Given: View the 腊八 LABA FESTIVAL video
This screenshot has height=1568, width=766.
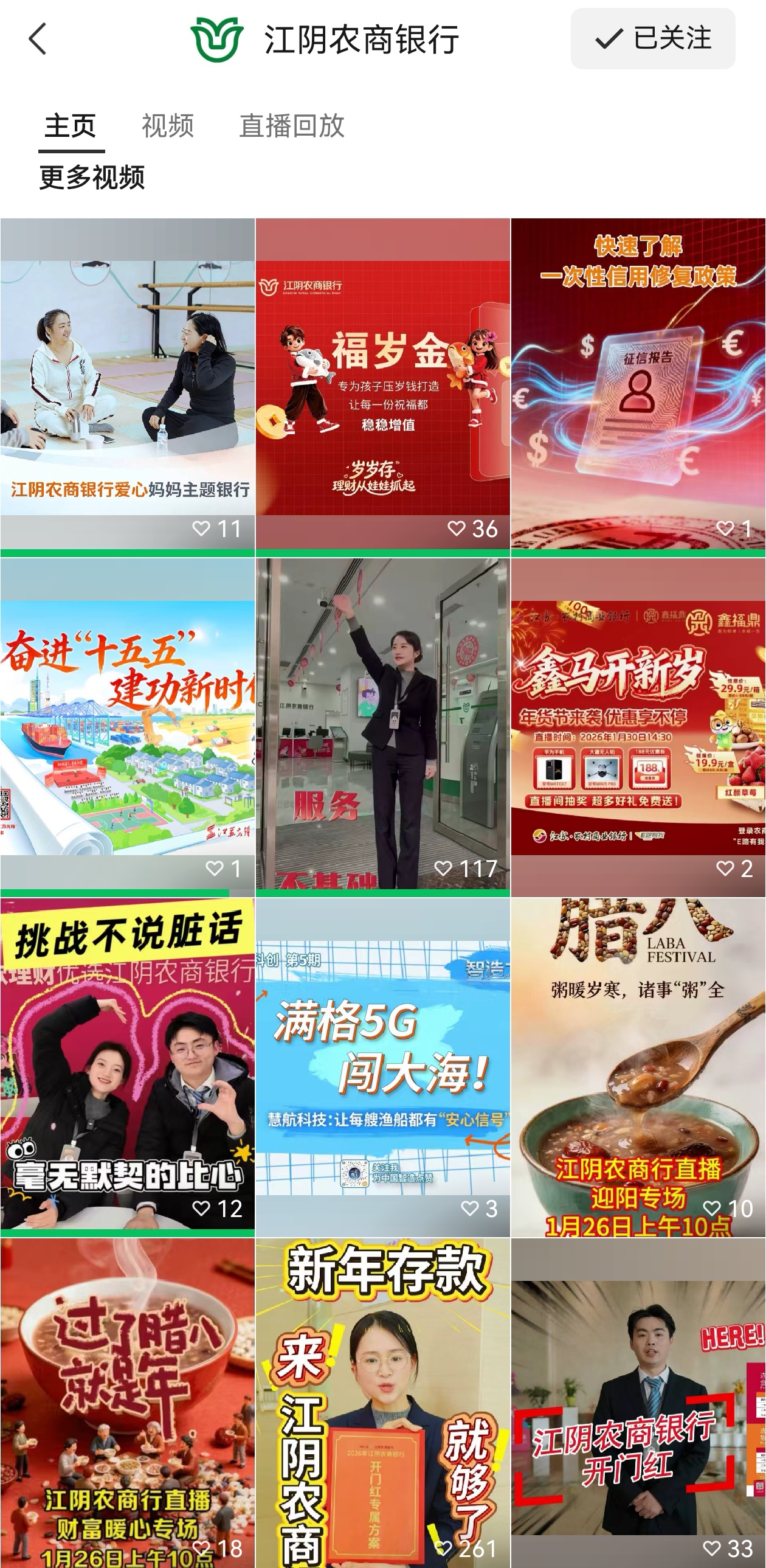Looking at the screenshot, I should click(638, 1065).
